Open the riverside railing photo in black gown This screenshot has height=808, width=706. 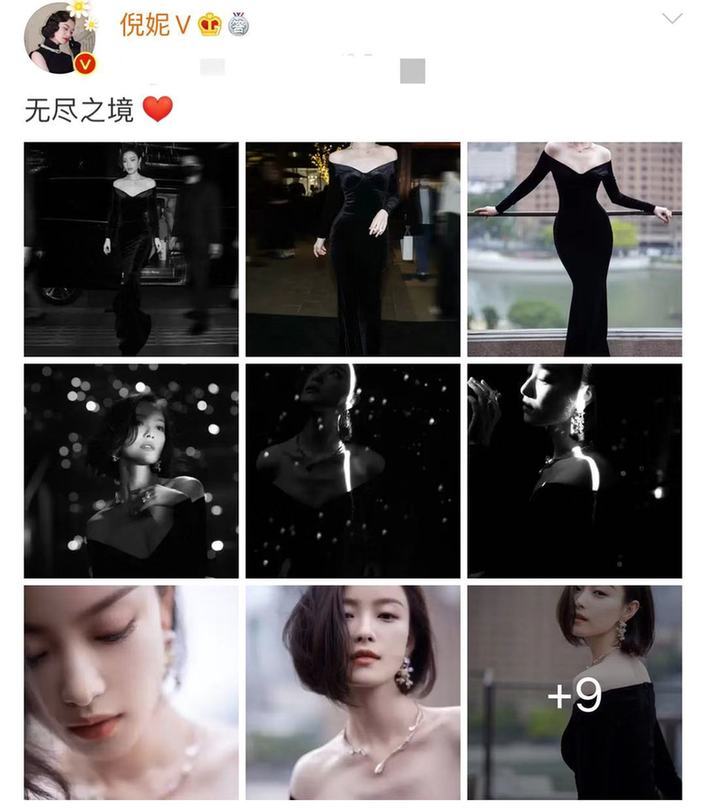tap(574, 249)
